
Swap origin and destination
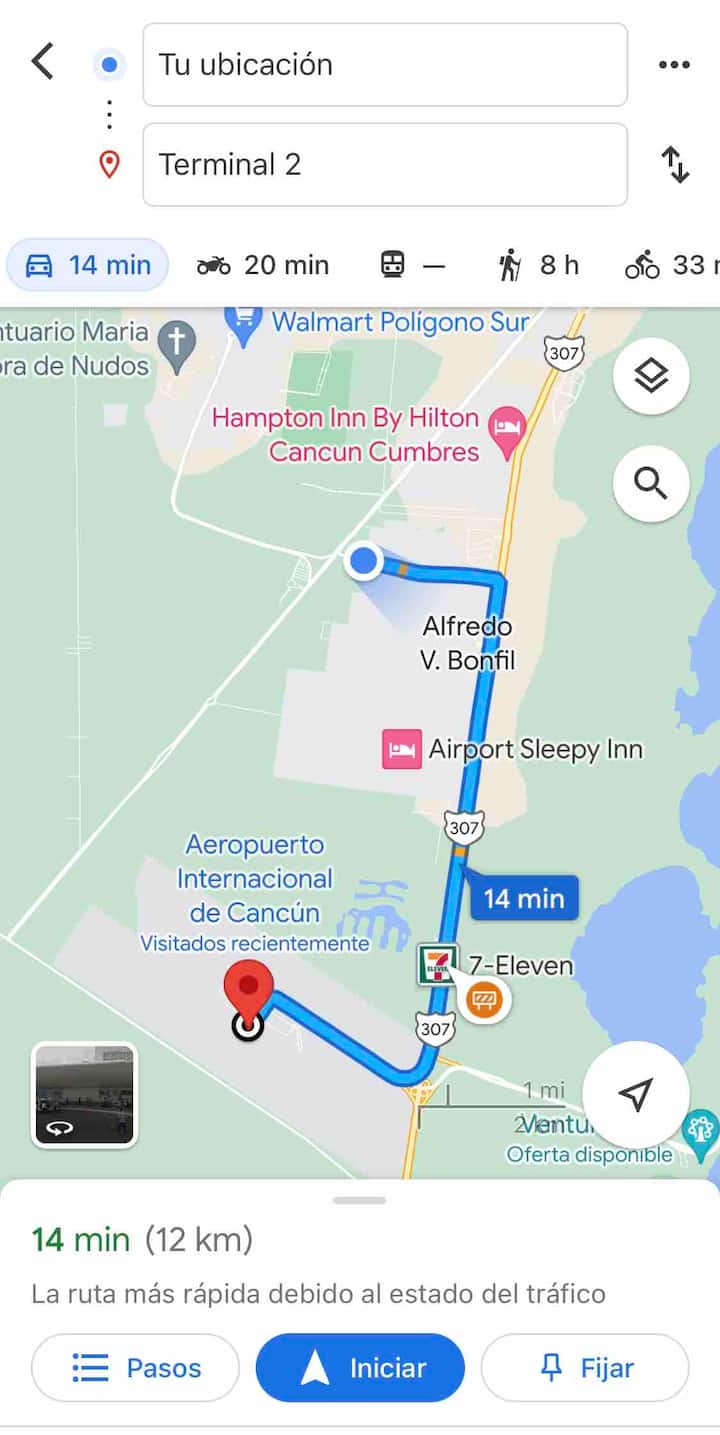click(x=676, y=165)
